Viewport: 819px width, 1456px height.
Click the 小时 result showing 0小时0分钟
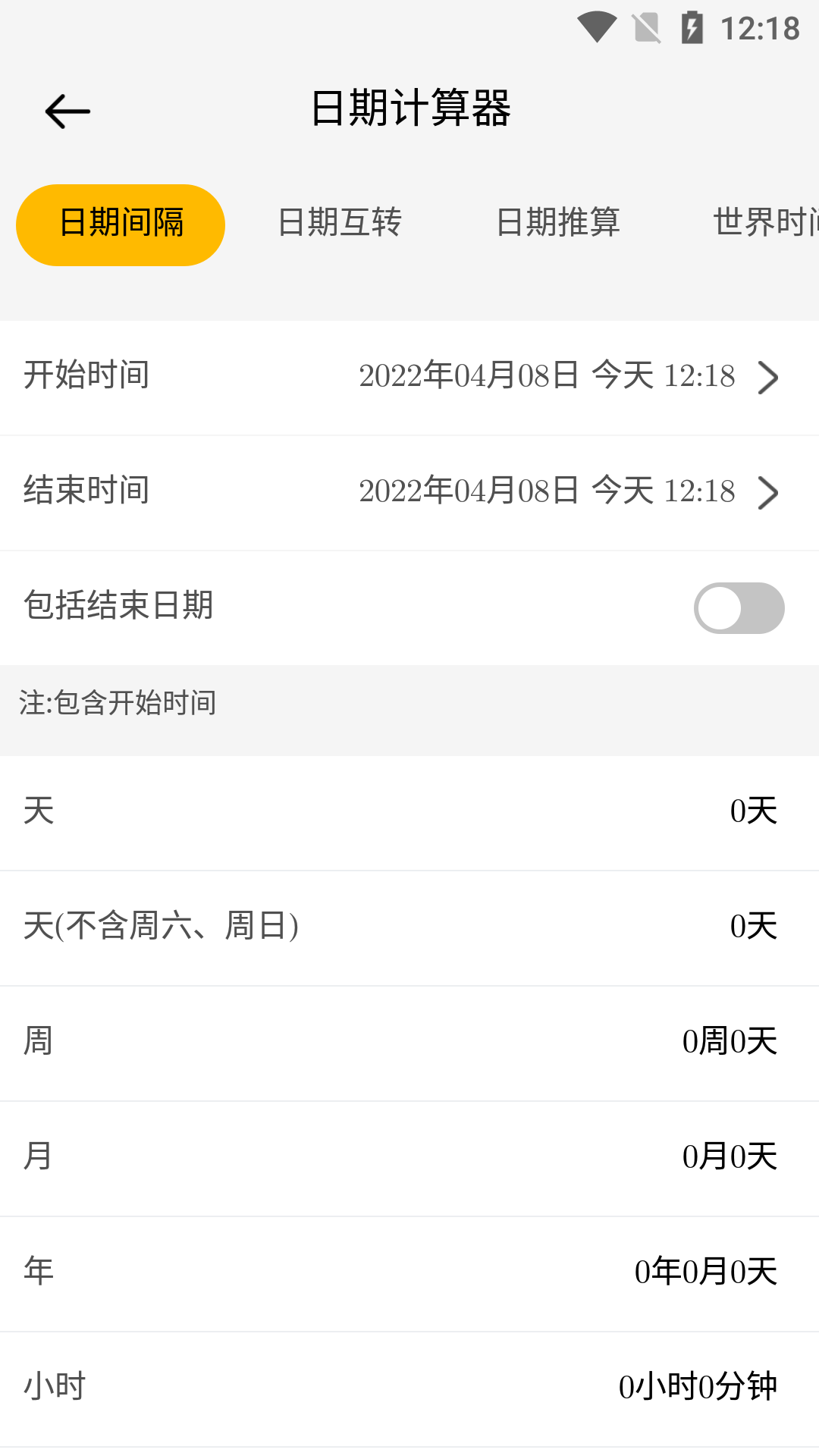click(409, 1388)
